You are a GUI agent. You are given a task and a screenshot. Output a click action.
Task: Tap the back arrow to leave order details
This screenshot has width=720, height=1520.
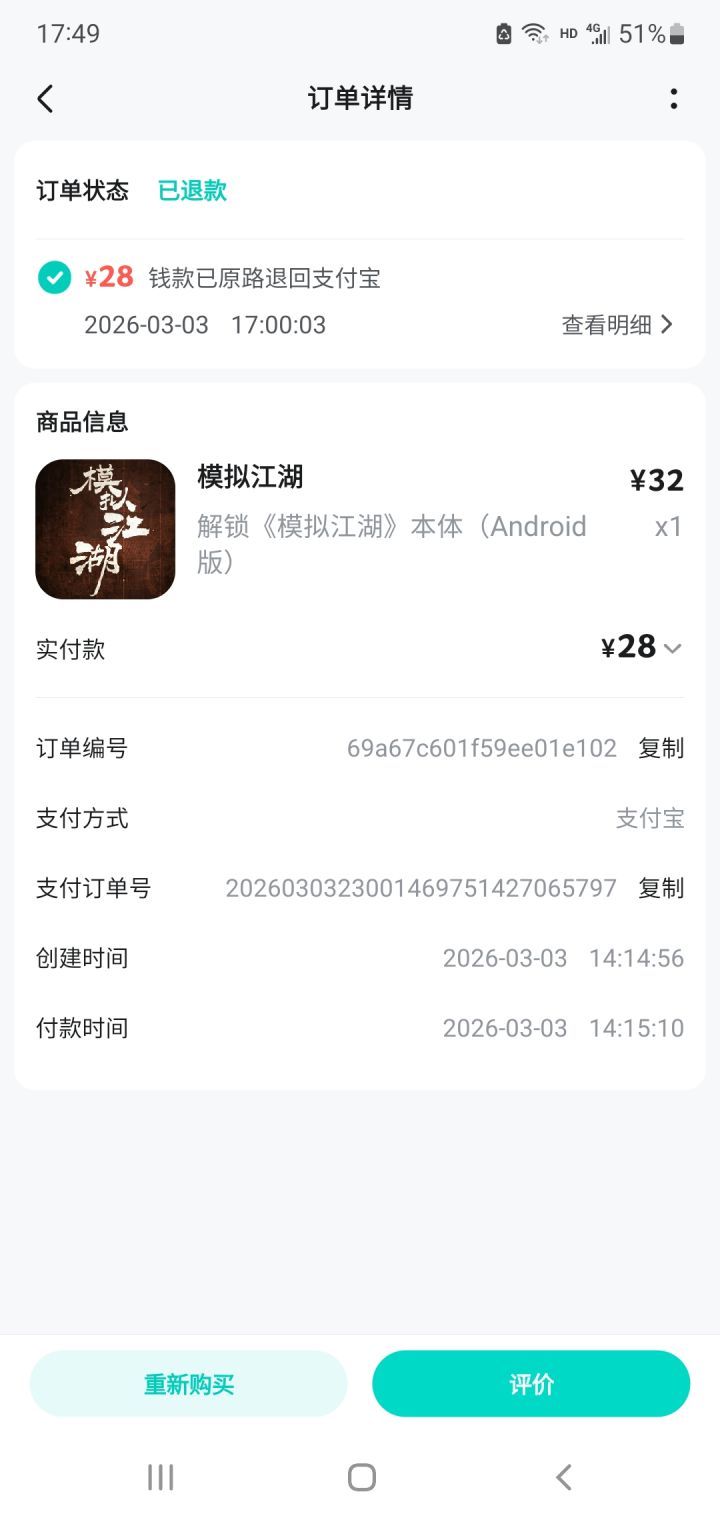click(x=44, y=98)
